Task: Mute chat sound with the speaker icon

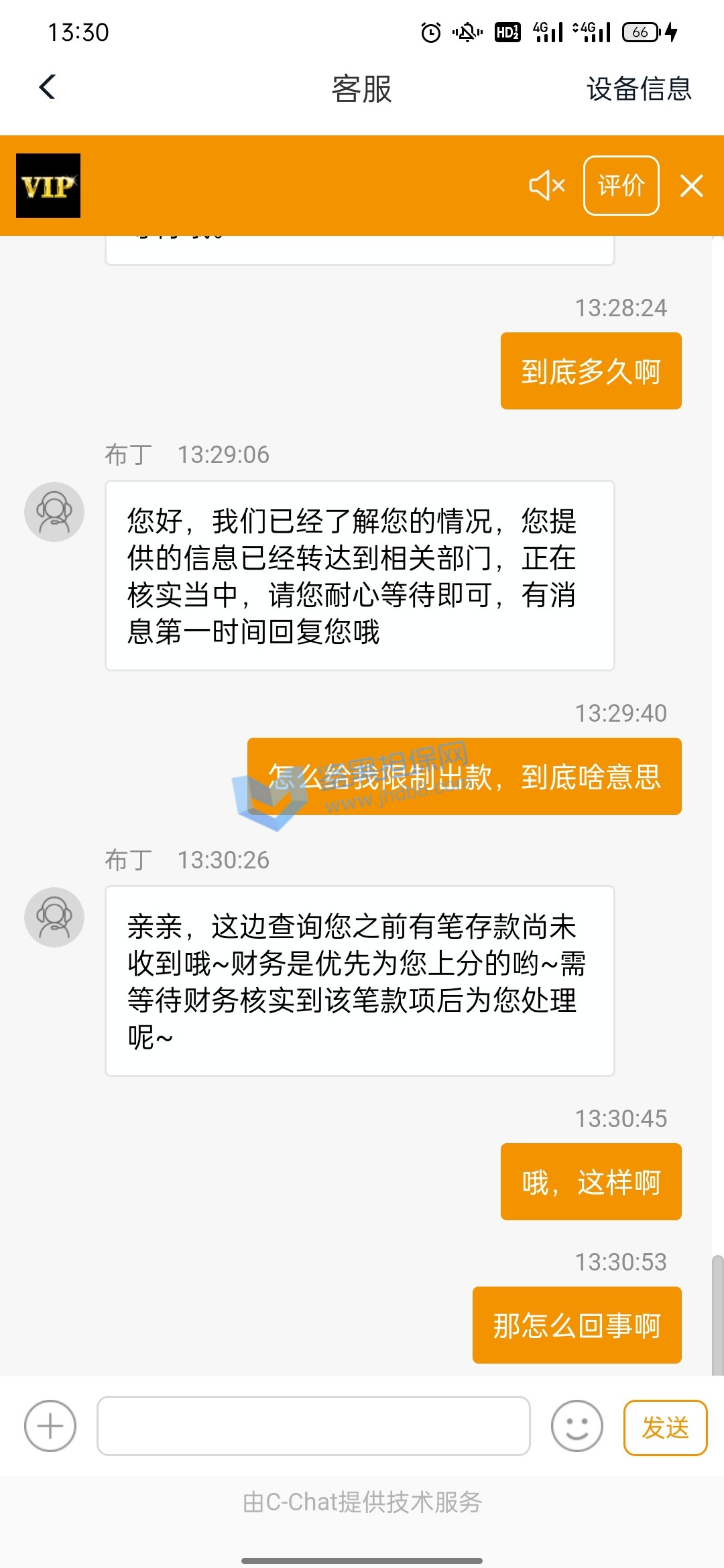Action: coord(546,186)
